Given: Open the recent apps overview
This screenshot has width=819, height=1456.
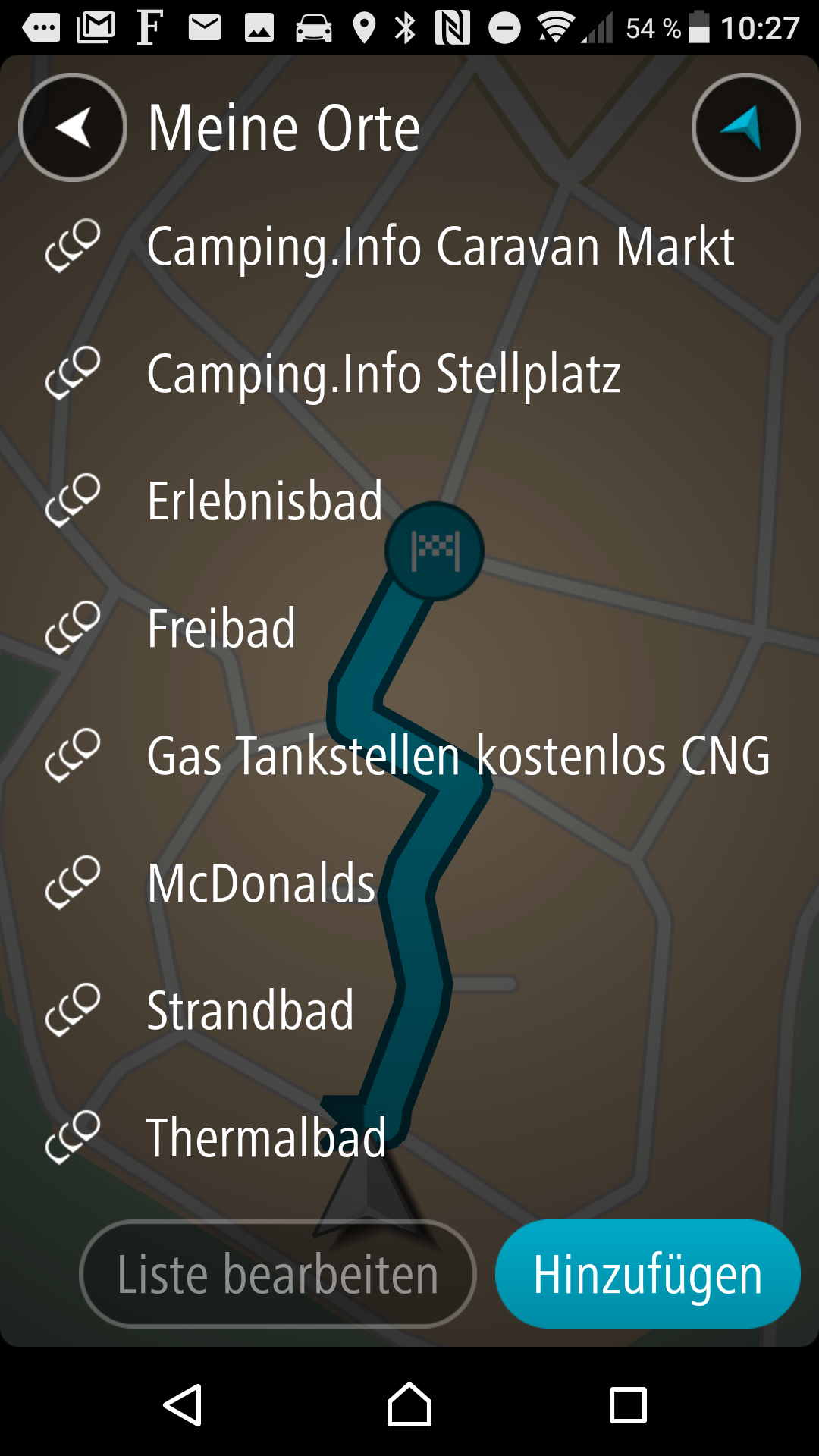Looking at the screenshot, I should point(628,1405).
